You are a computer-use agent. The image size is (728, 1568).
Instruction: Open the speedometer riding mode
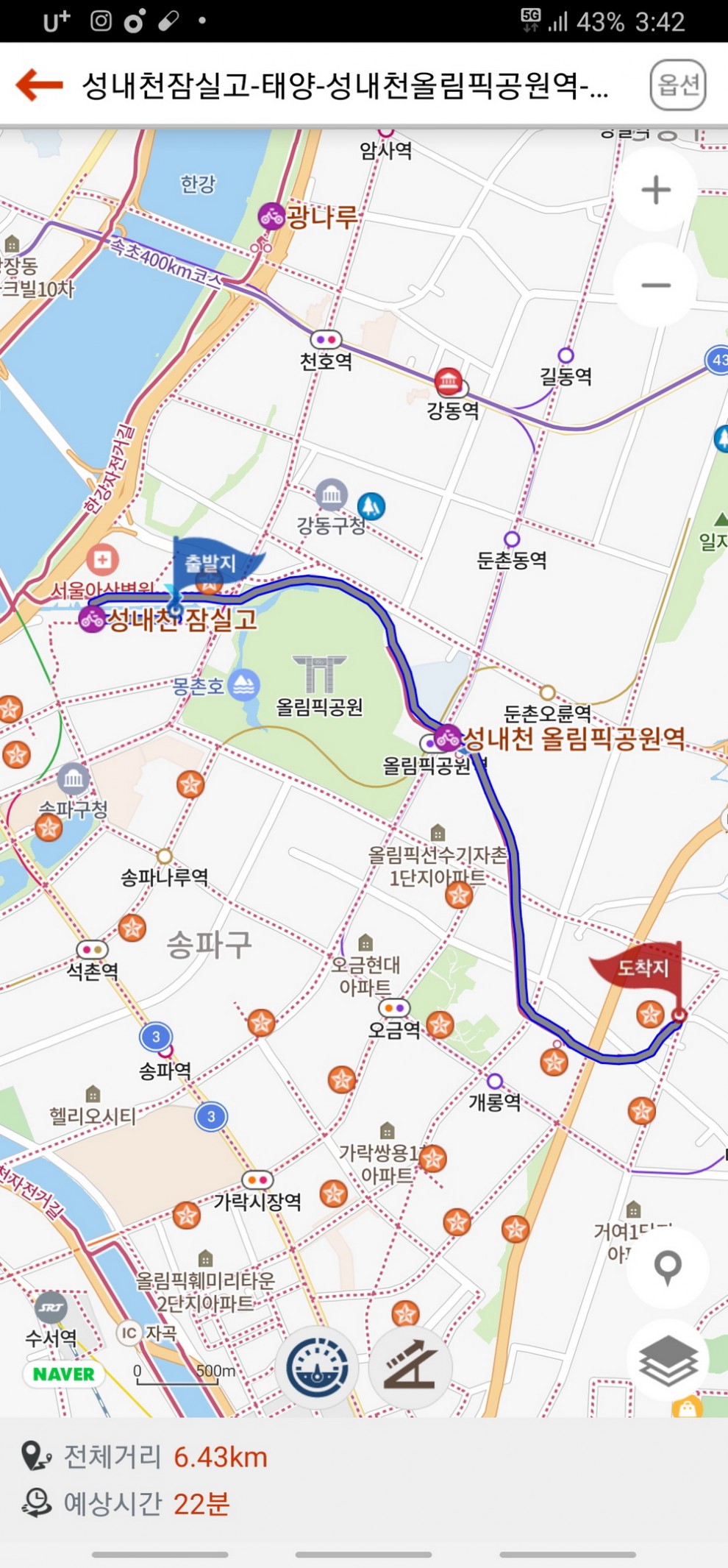(x=317, y=1367)
